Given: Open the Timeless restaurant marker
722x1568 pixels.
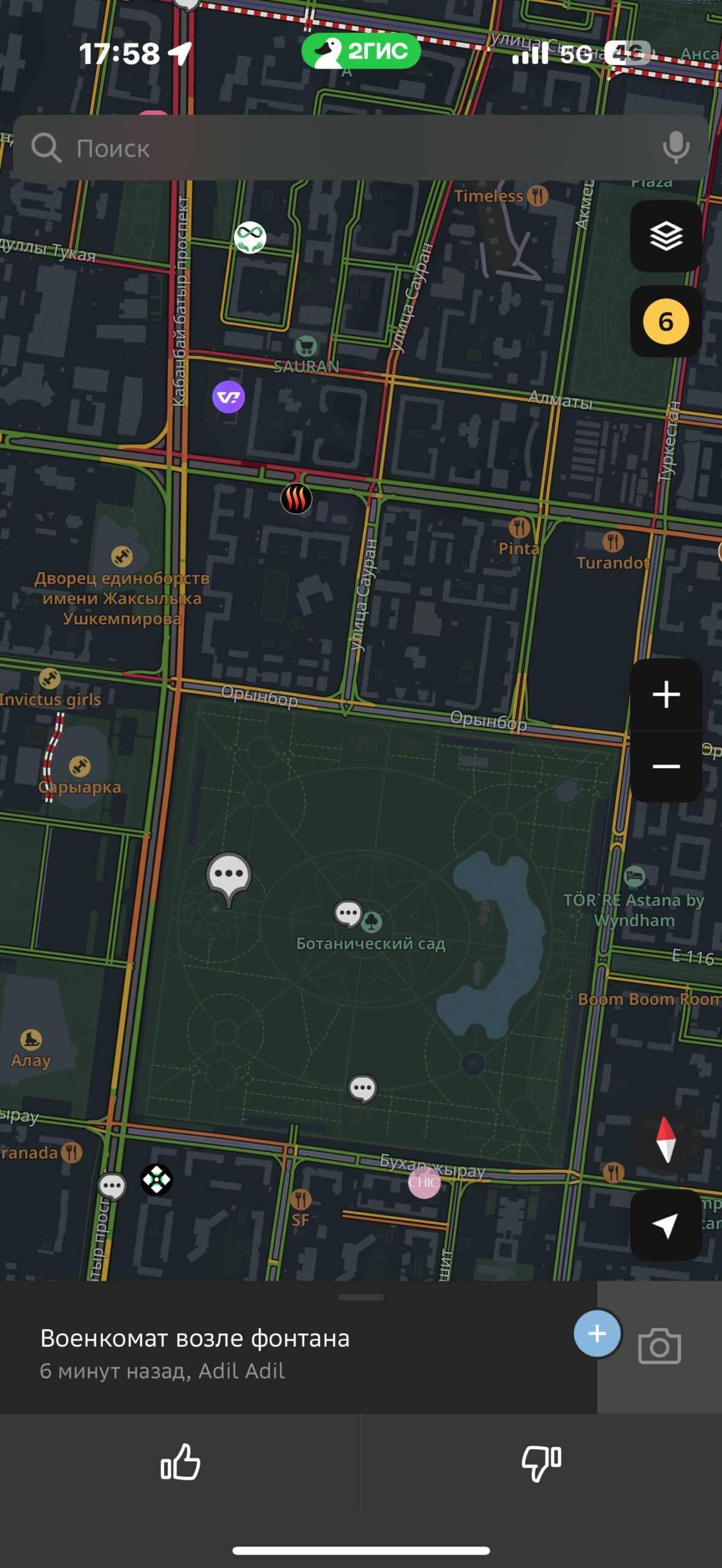Looking at the screenshot, I should [x=538, y=196].
